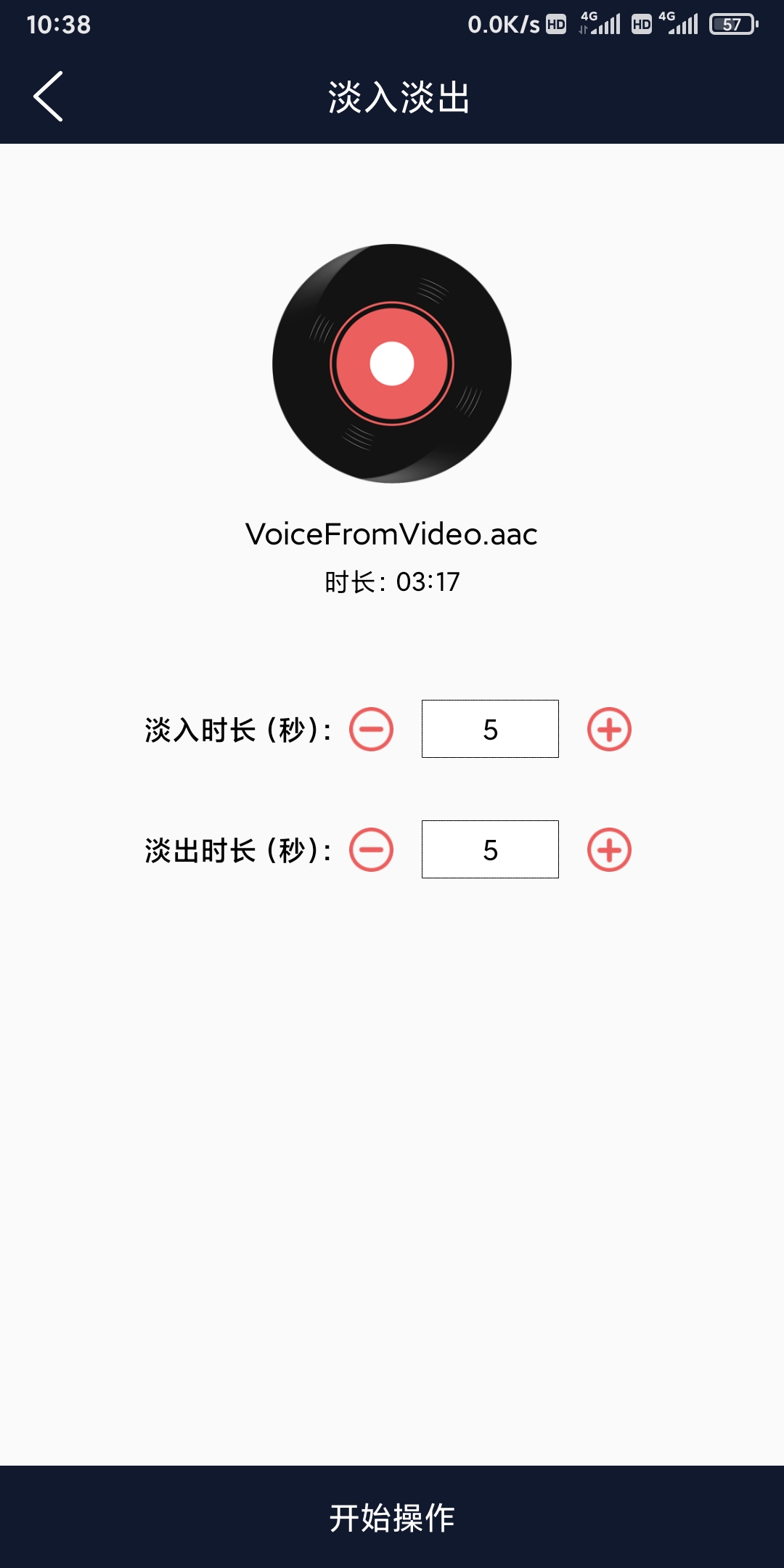Tap the plus icon beside 淡出时长

[x=610, y=849]
